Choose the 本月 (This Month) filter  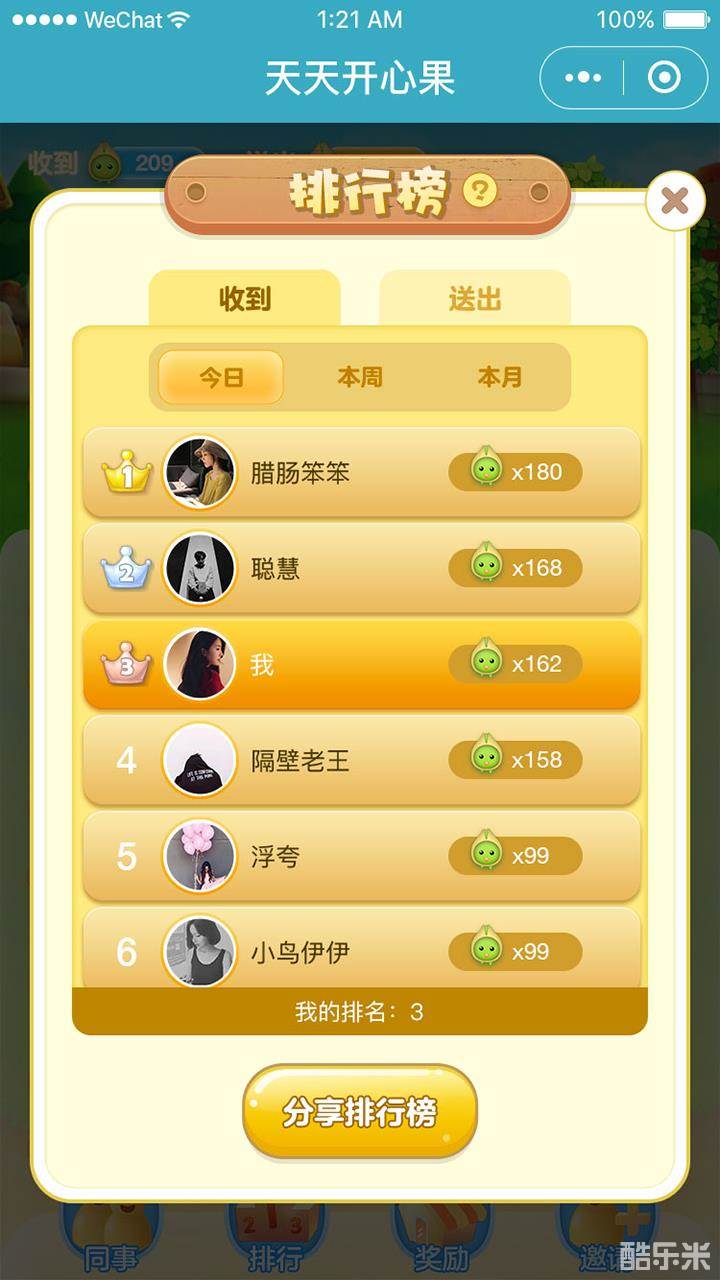coord(500,377)
